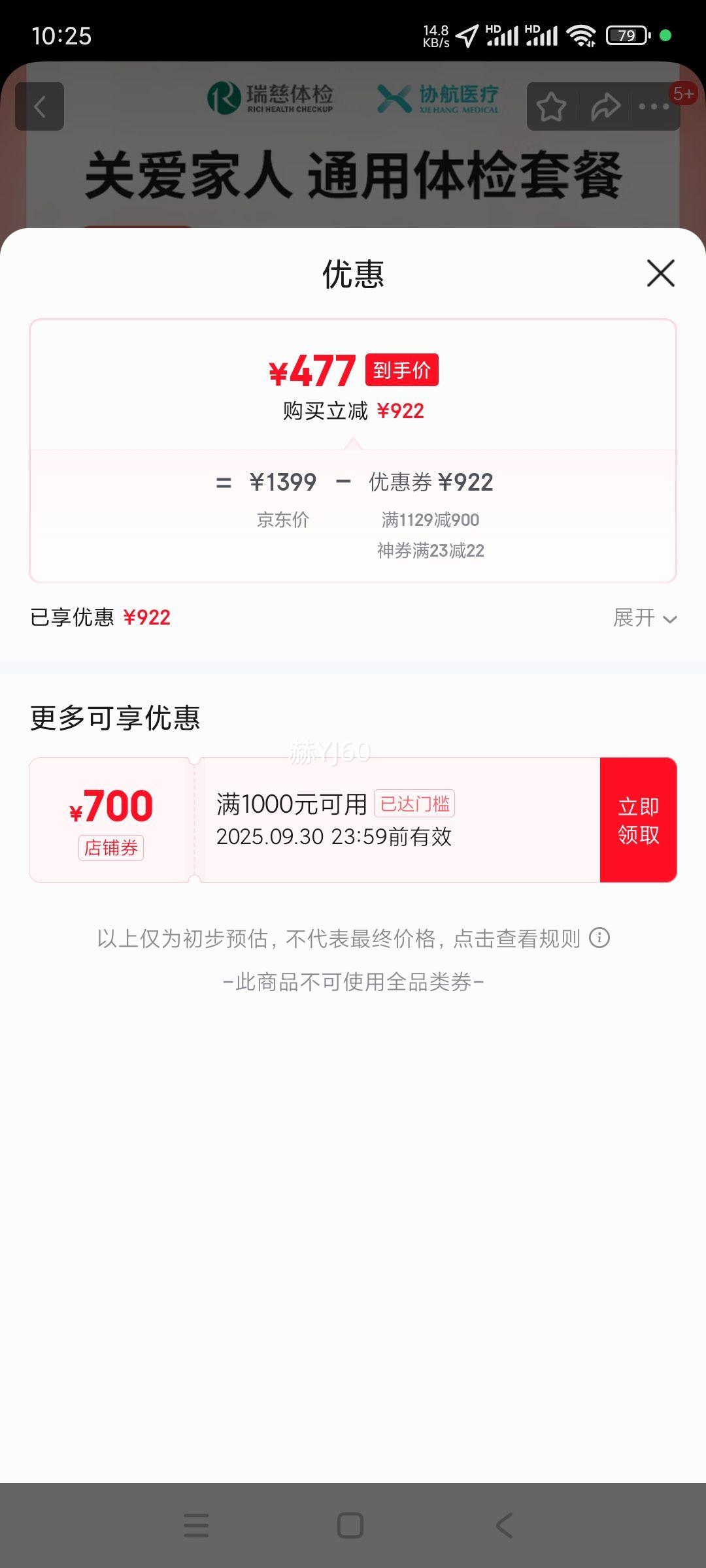
Task: Close the 优惠 discount sheet
Action: [660, 273]
